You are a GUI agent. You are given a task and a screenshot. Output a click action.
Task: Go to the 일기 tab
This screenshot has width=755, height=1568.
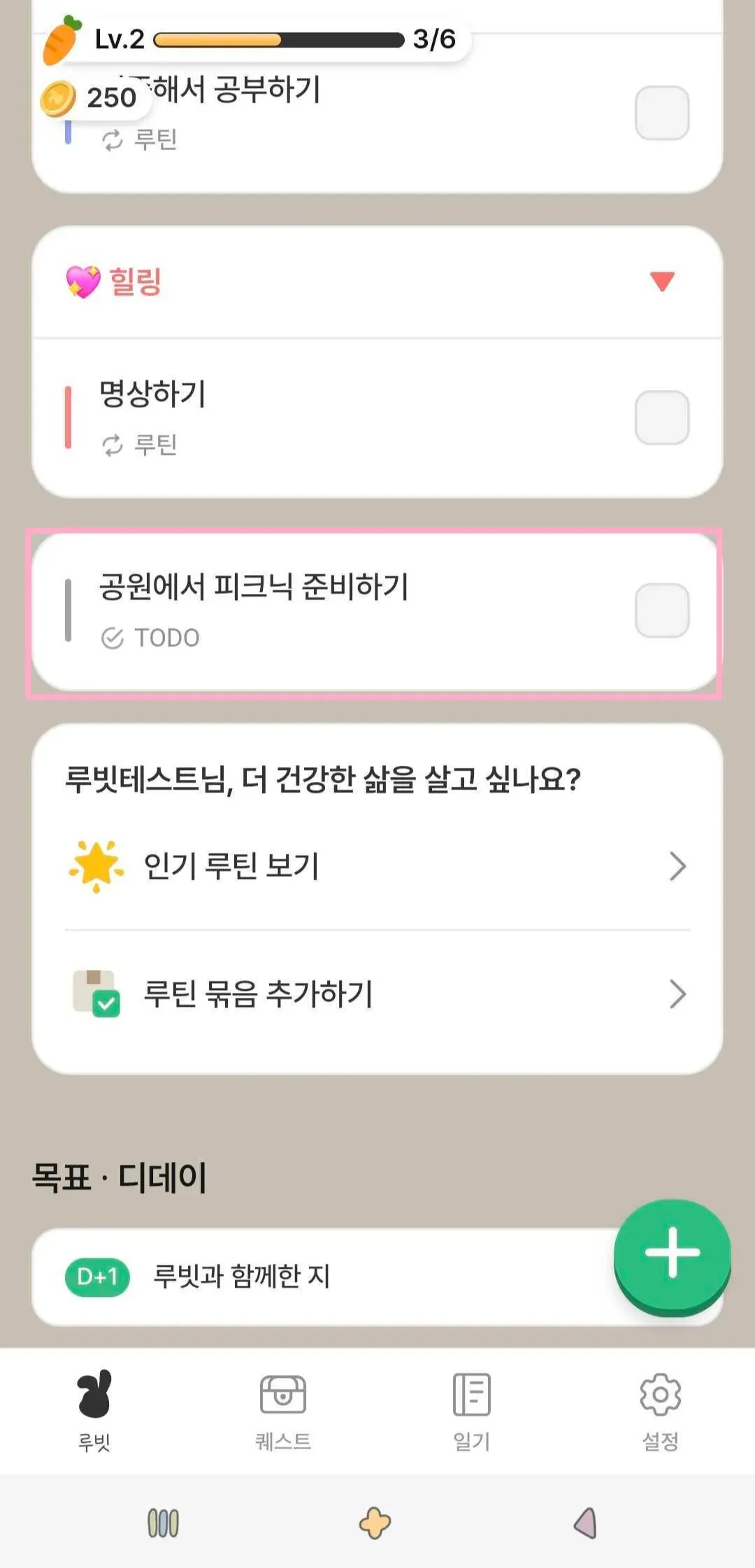click(472, 1409)
